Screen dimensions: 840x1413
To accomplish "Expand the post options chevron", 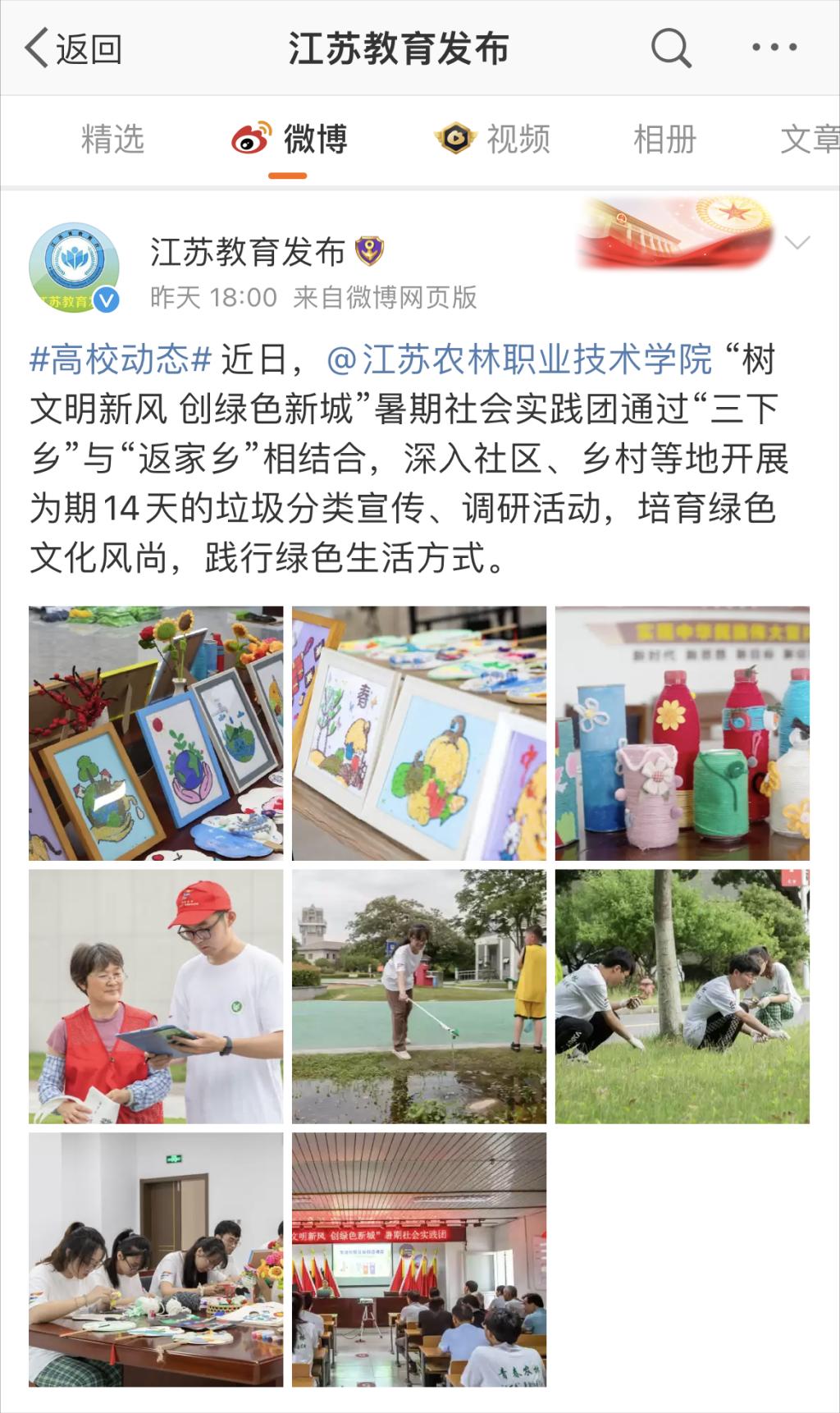I will [x=797, y=243].
